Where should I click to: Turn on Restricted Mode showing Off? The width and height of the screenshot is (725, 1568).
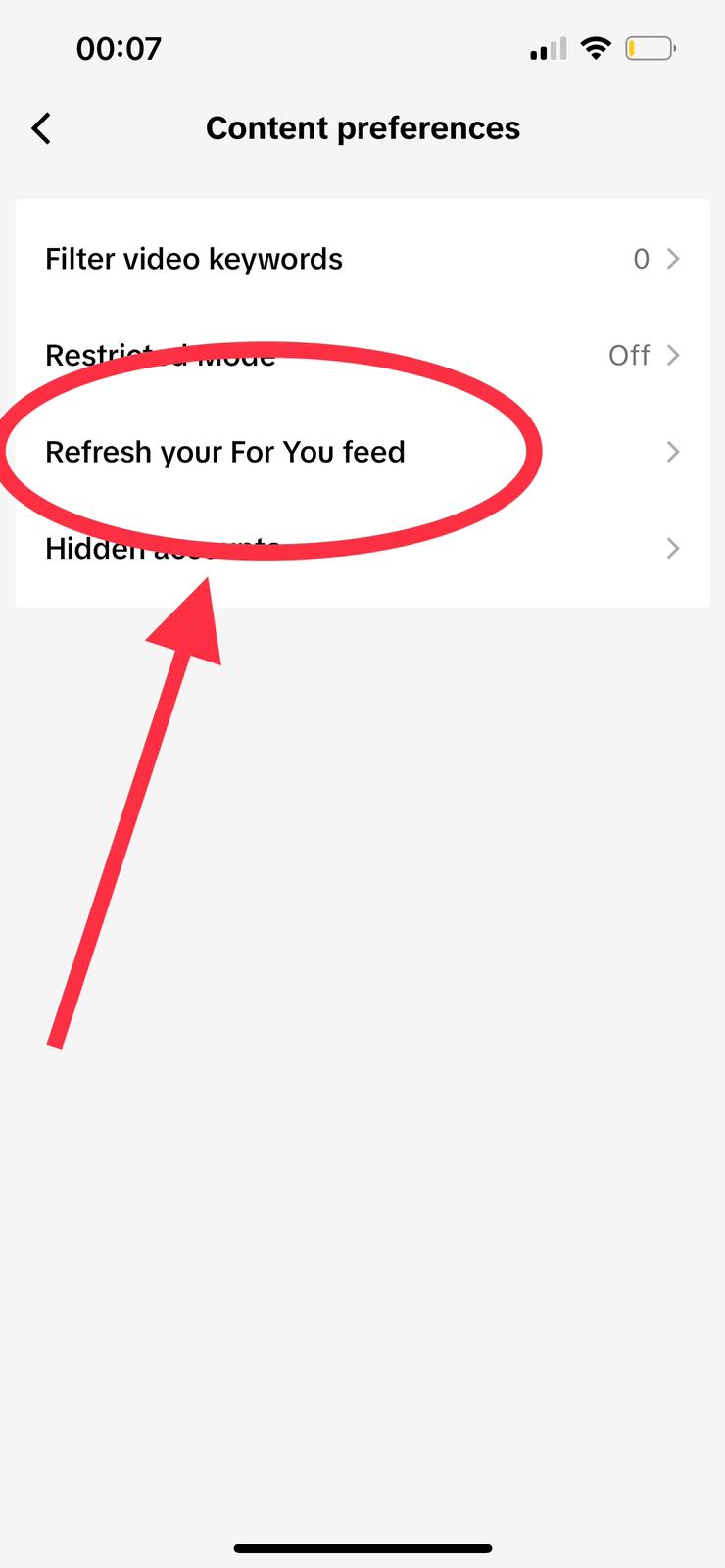pos(628,355)
